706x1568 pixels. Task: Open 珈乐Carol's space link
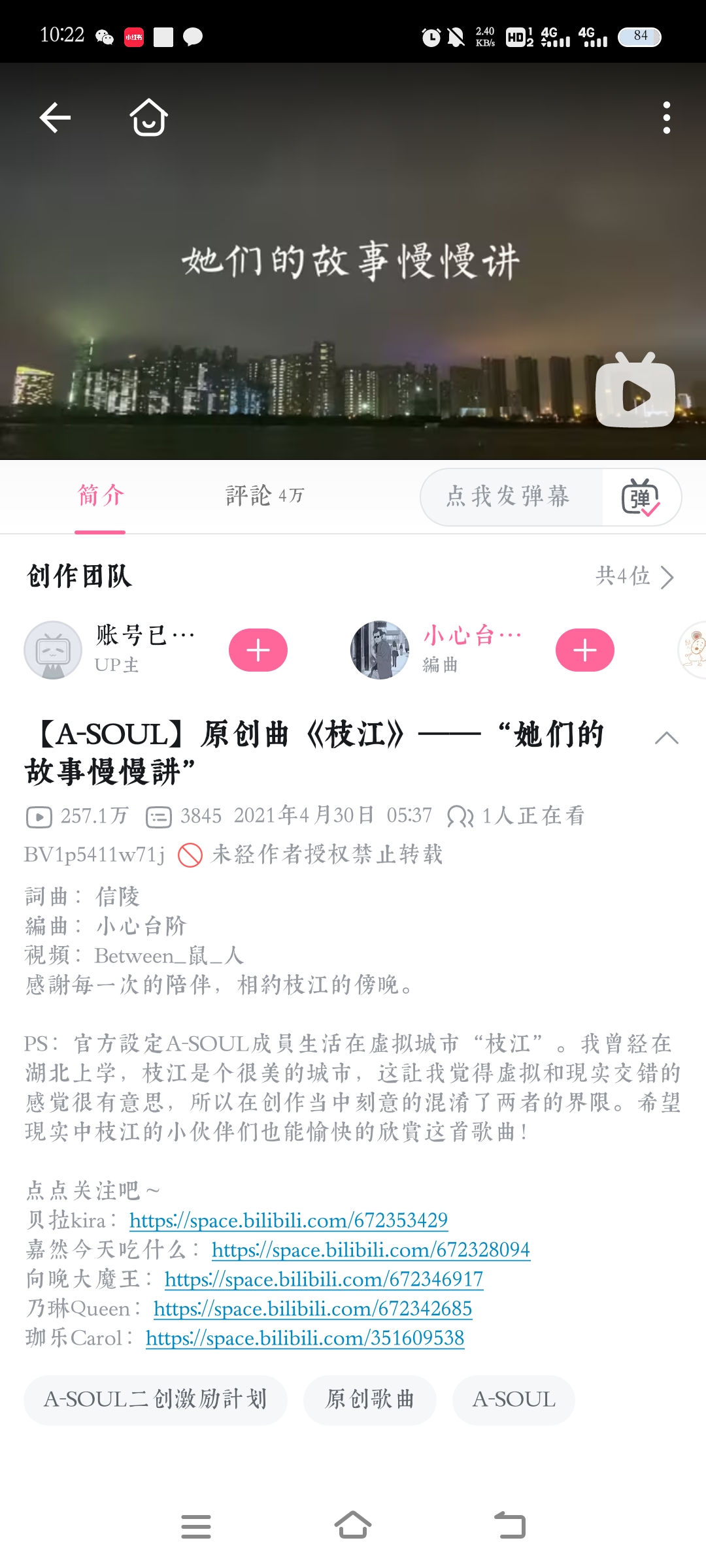pos(305,1338)
